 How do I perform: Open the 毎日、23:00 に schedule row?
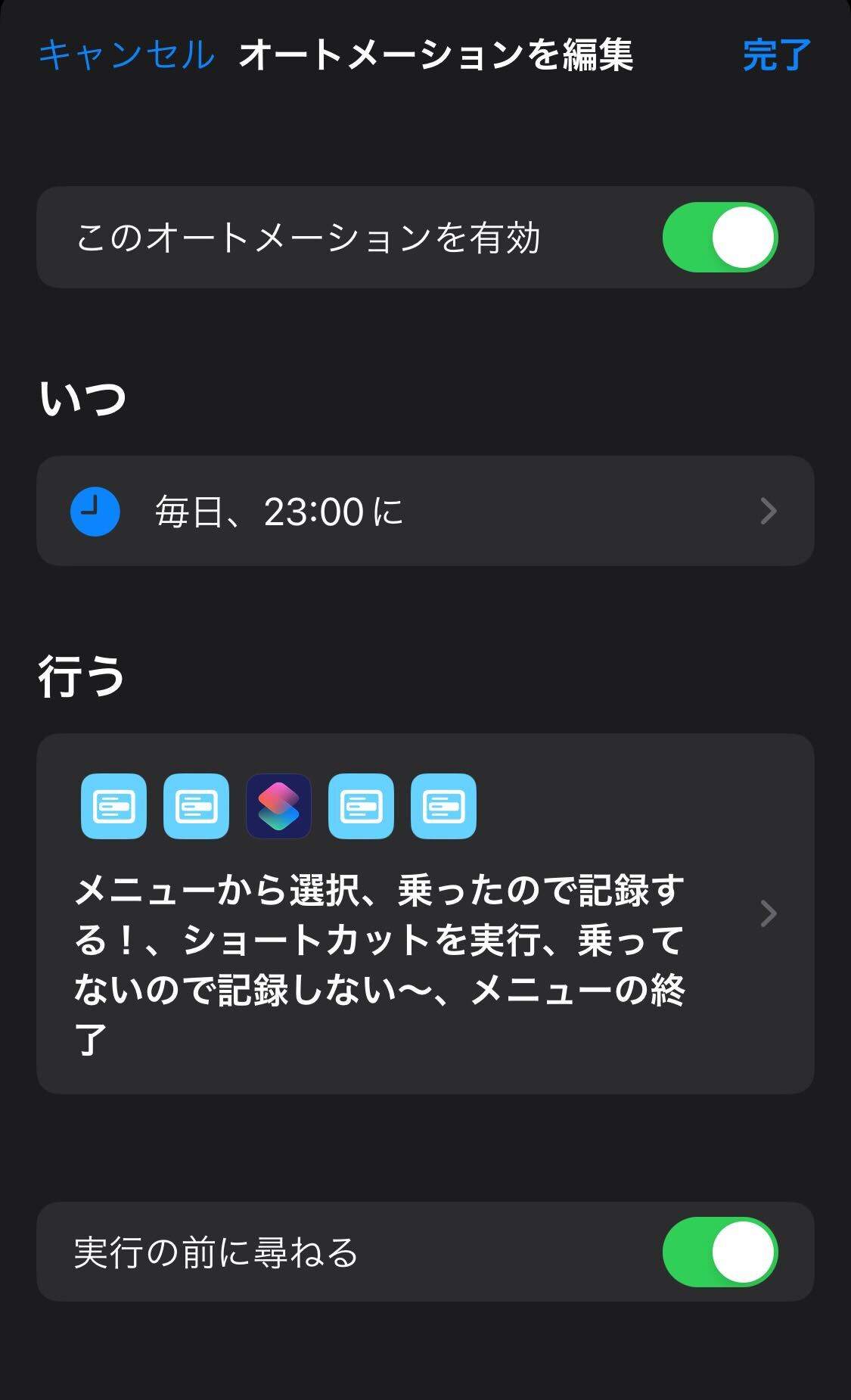[425, 512]
